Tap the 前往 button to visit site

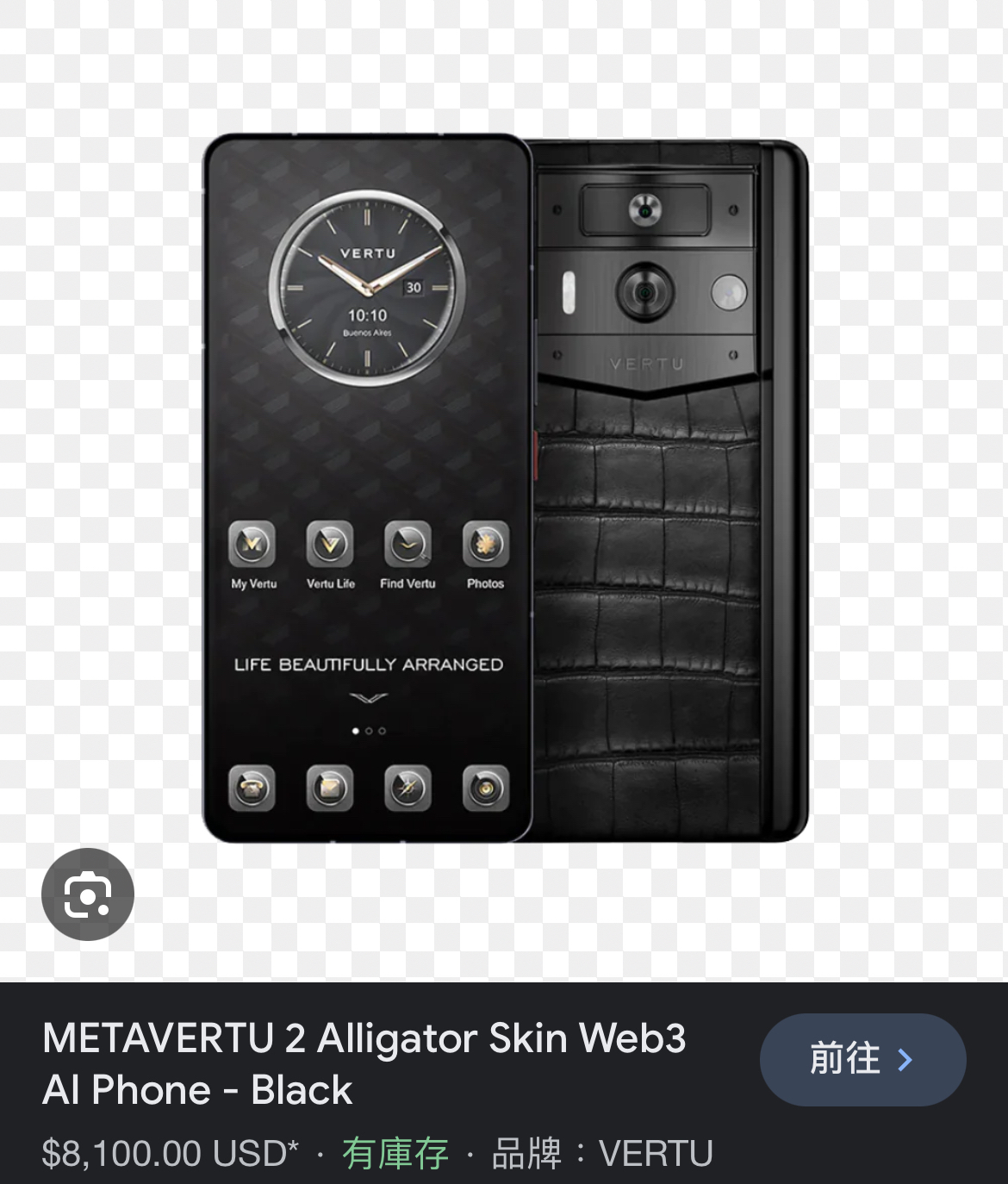pyautogui.click(x=862, y=1059)
